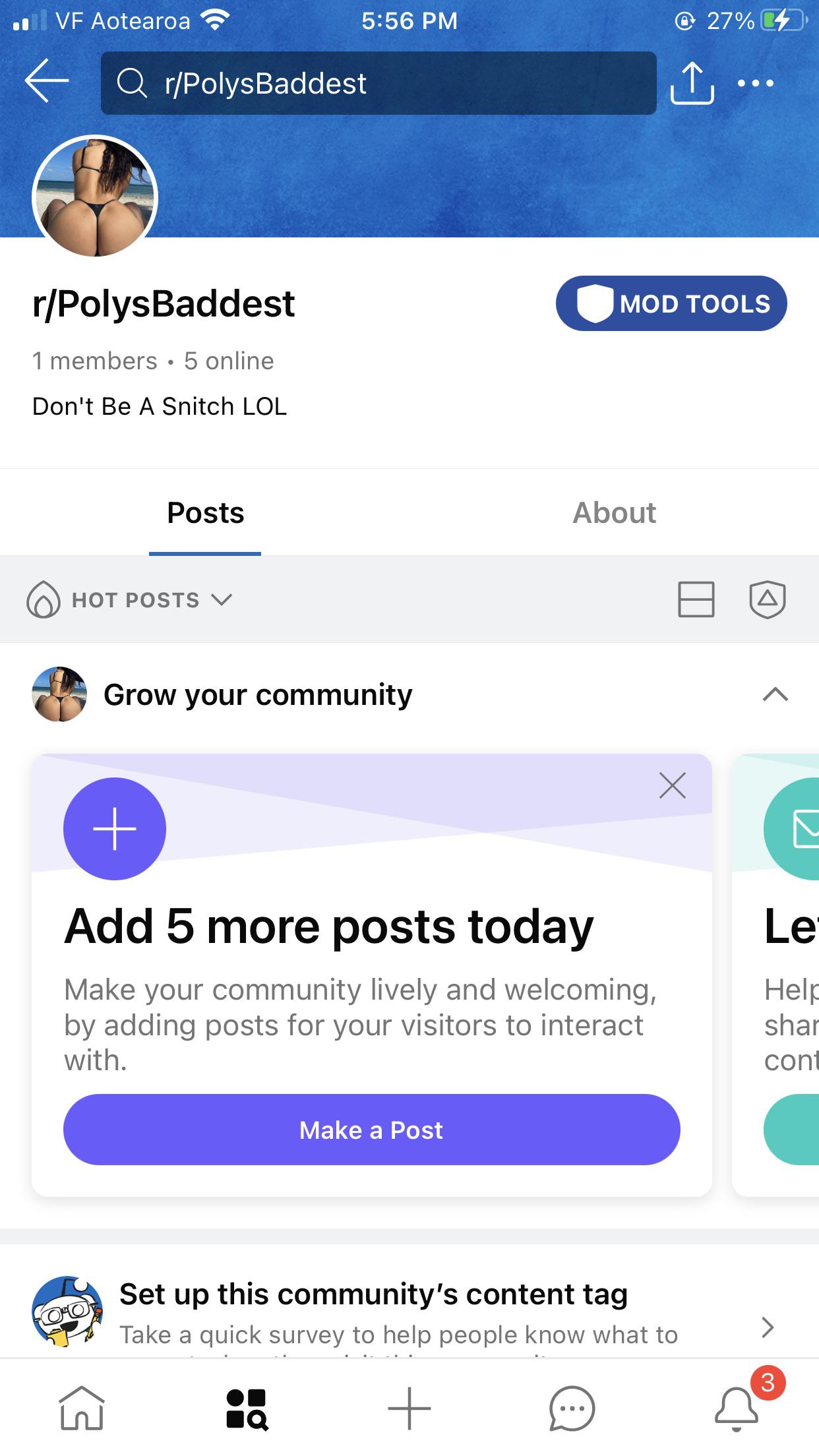Tap Make a Post
The image size is (819, 1456).
(x=371, y=1130)
